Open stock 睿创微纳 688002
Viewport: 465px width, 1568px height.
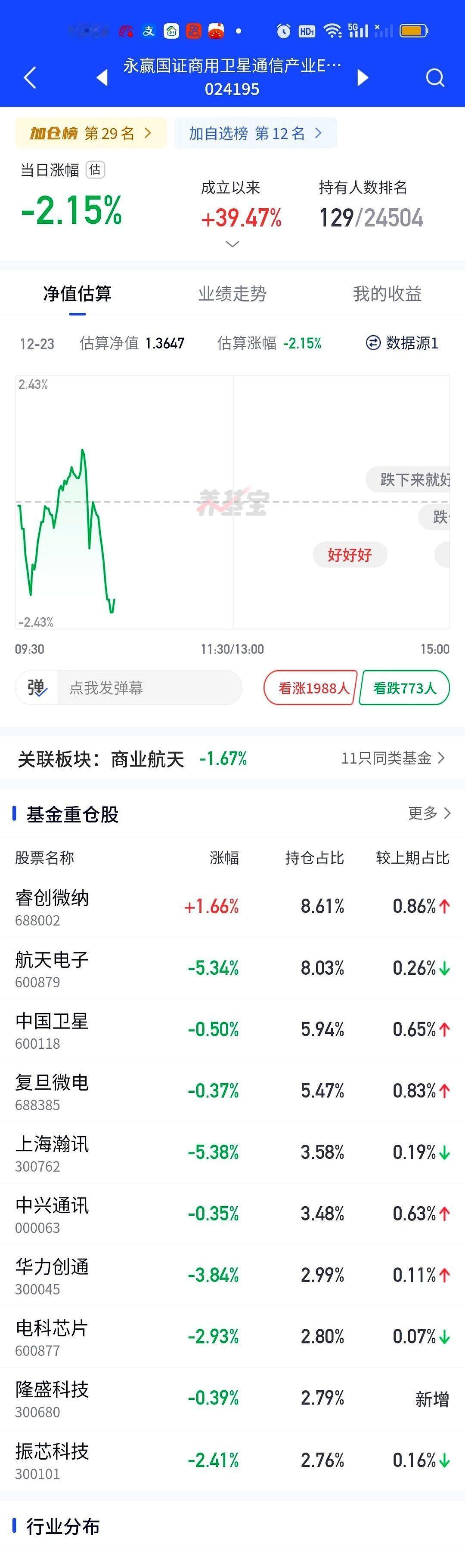pos(232,906)
